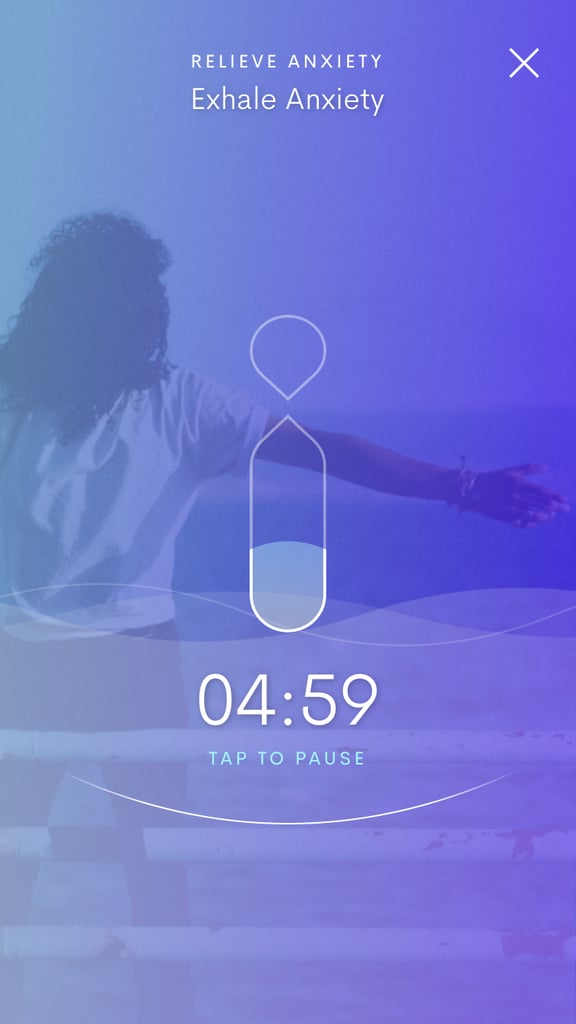Close the Exhale Anxiety session
The height and width of the screenshot is (1024, 576).
[x=524, y=63]
